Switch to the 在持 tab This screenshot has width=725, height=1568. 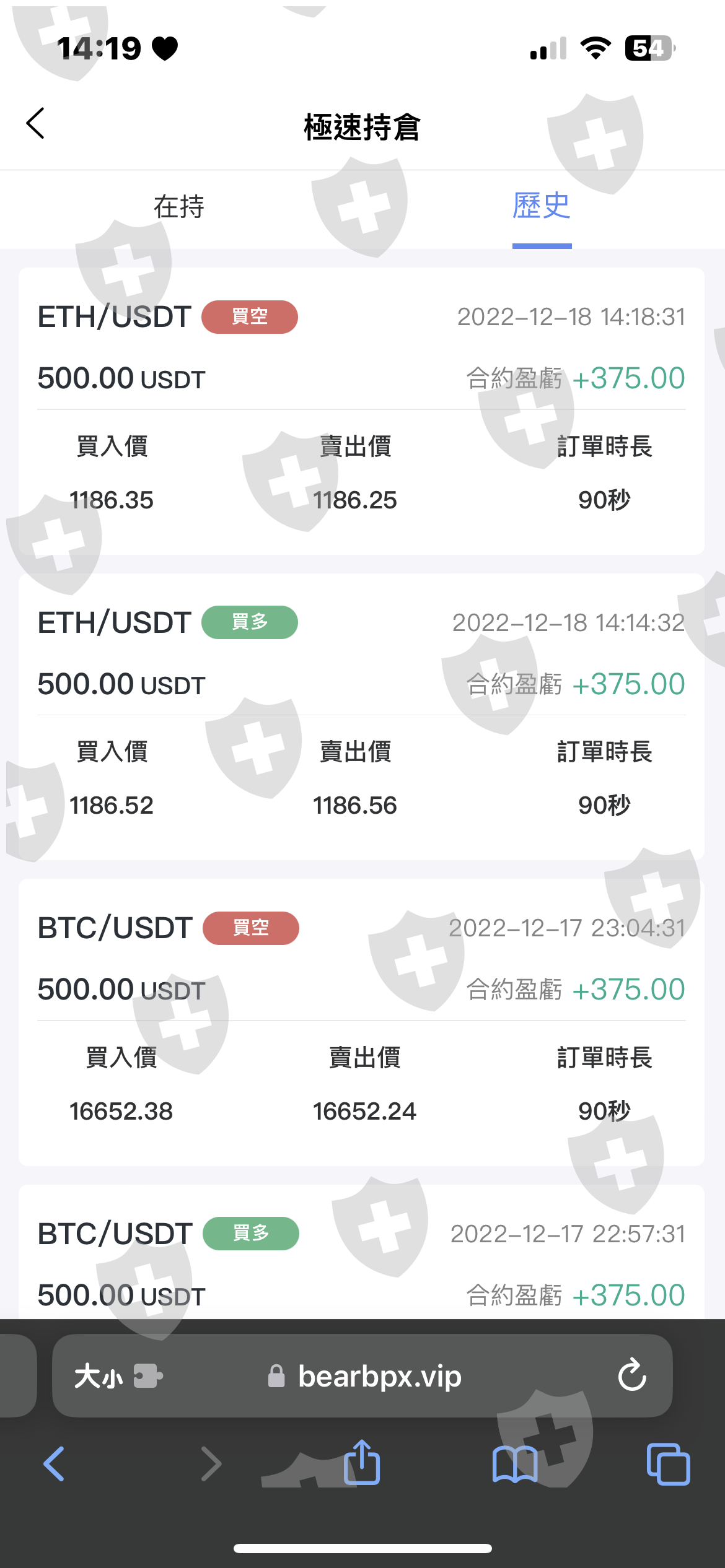(178, 207)
